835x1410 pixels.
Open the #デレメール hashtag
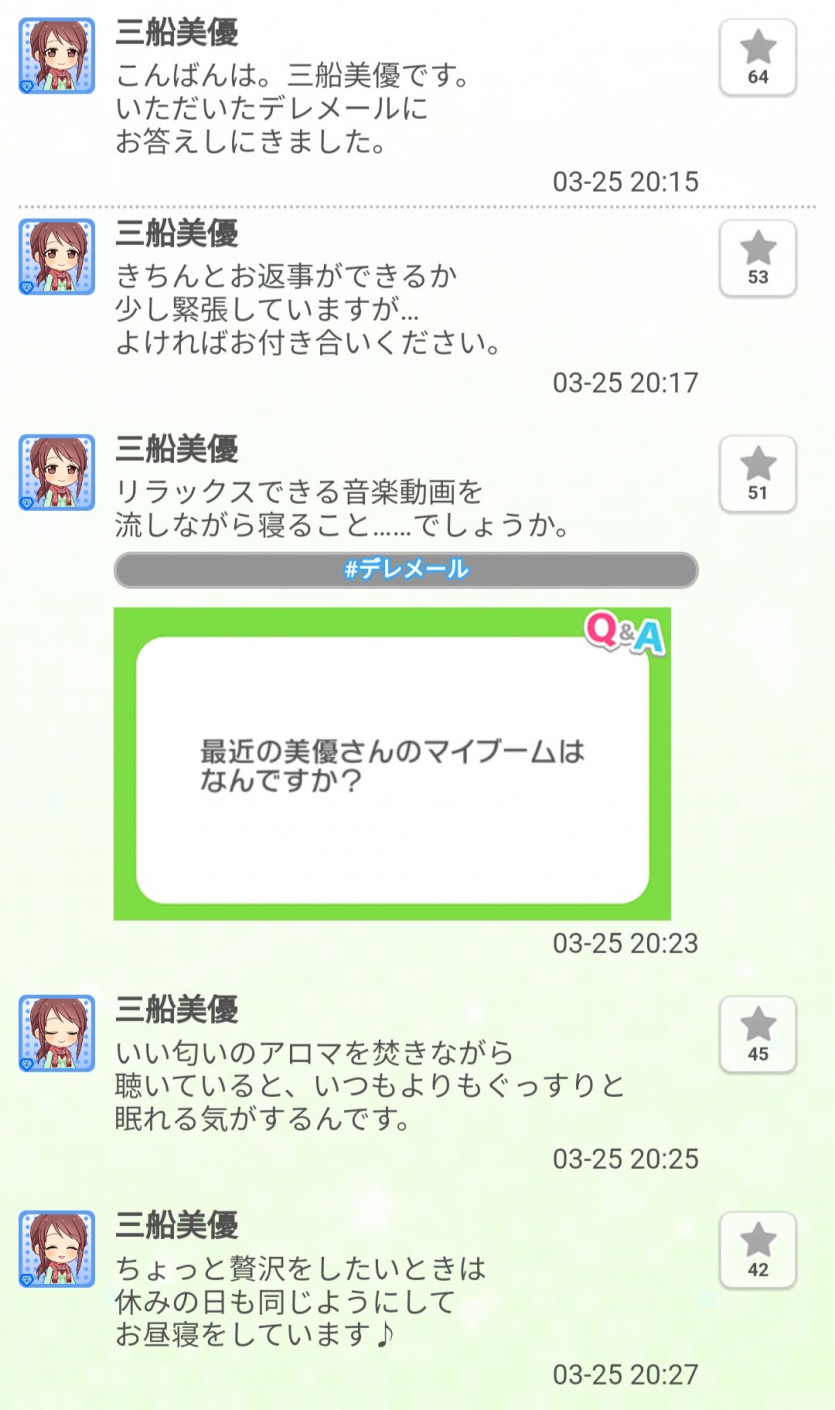(405, 570)
